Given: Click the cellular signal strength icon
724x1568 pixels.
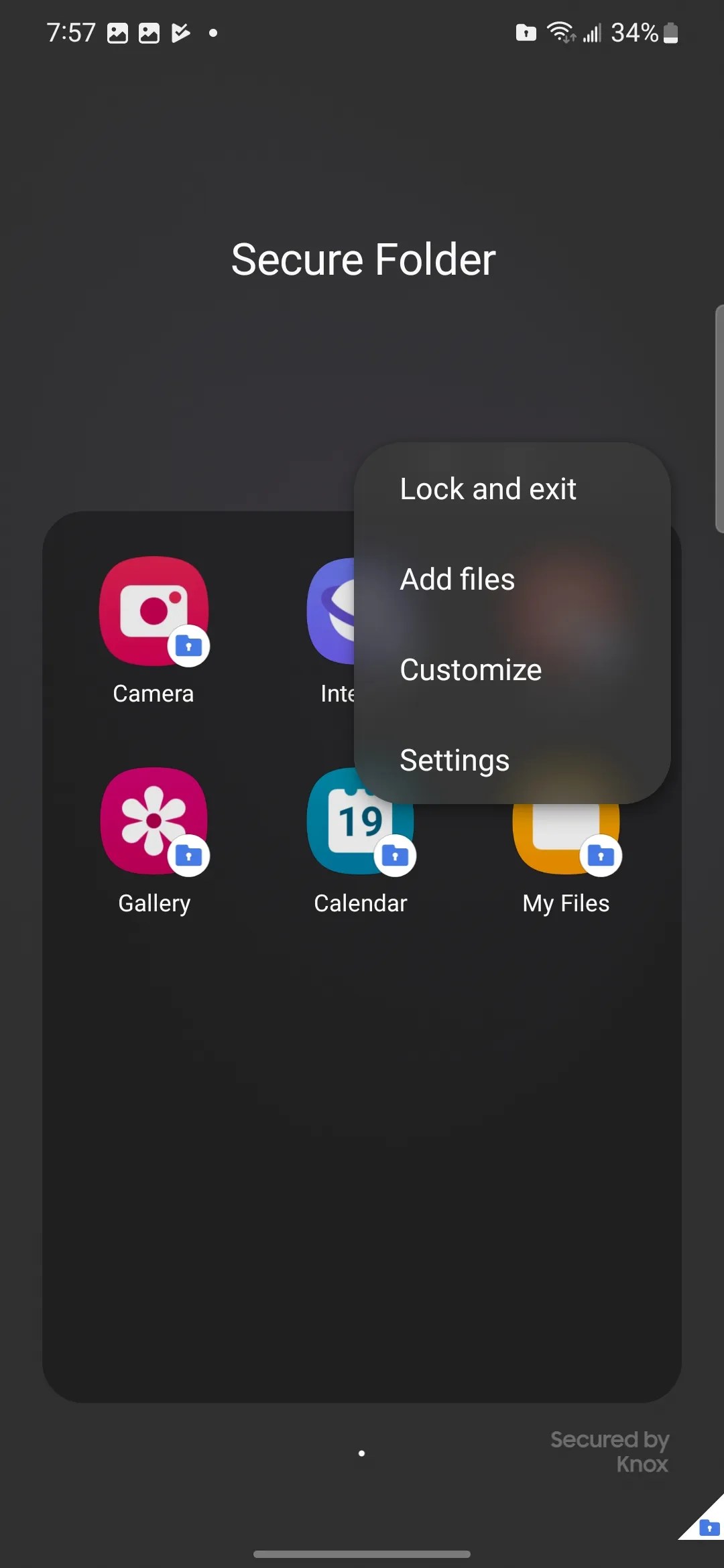Looking at the screenshot, I should coord(593,32).
